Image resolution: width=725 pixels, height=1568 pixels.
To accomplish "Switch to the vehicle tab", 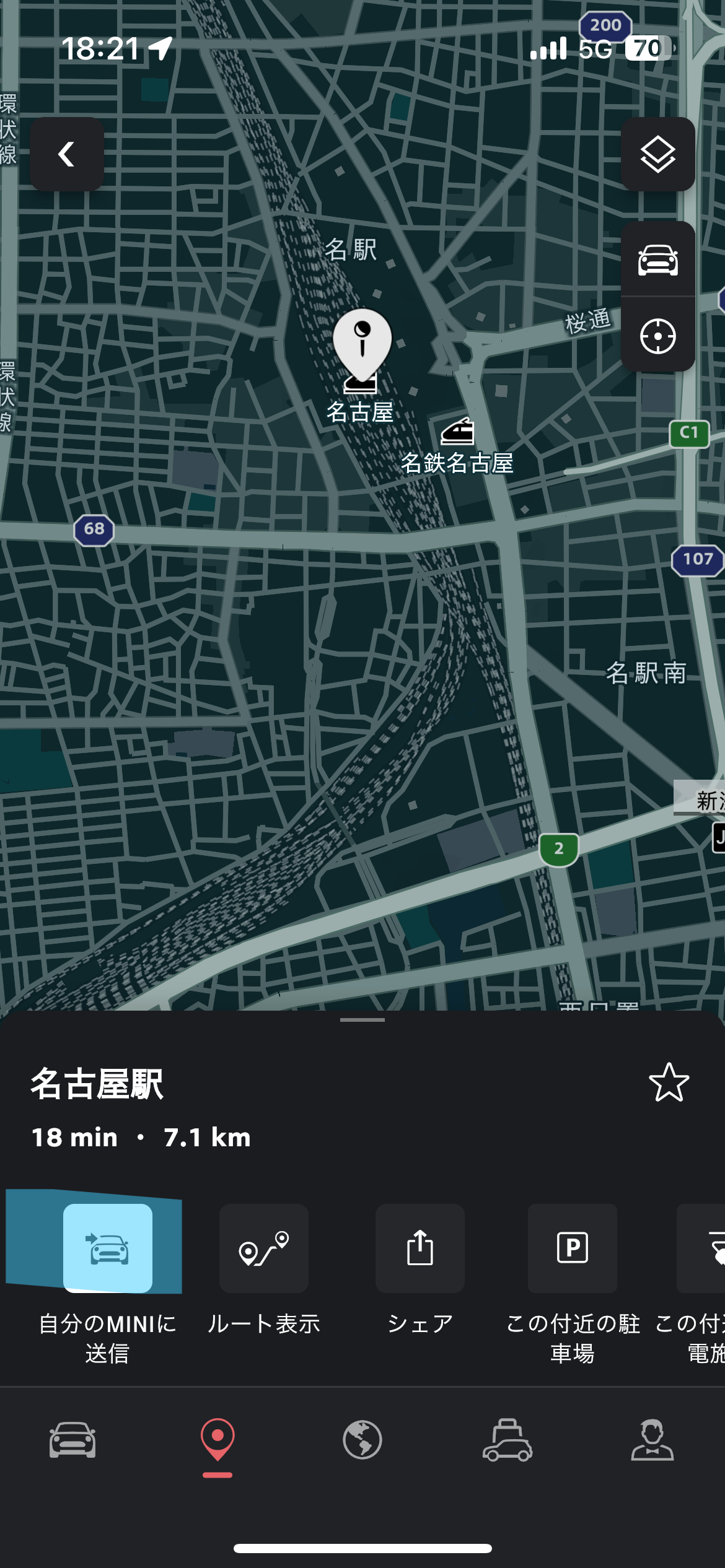I will pos(72,1440).
